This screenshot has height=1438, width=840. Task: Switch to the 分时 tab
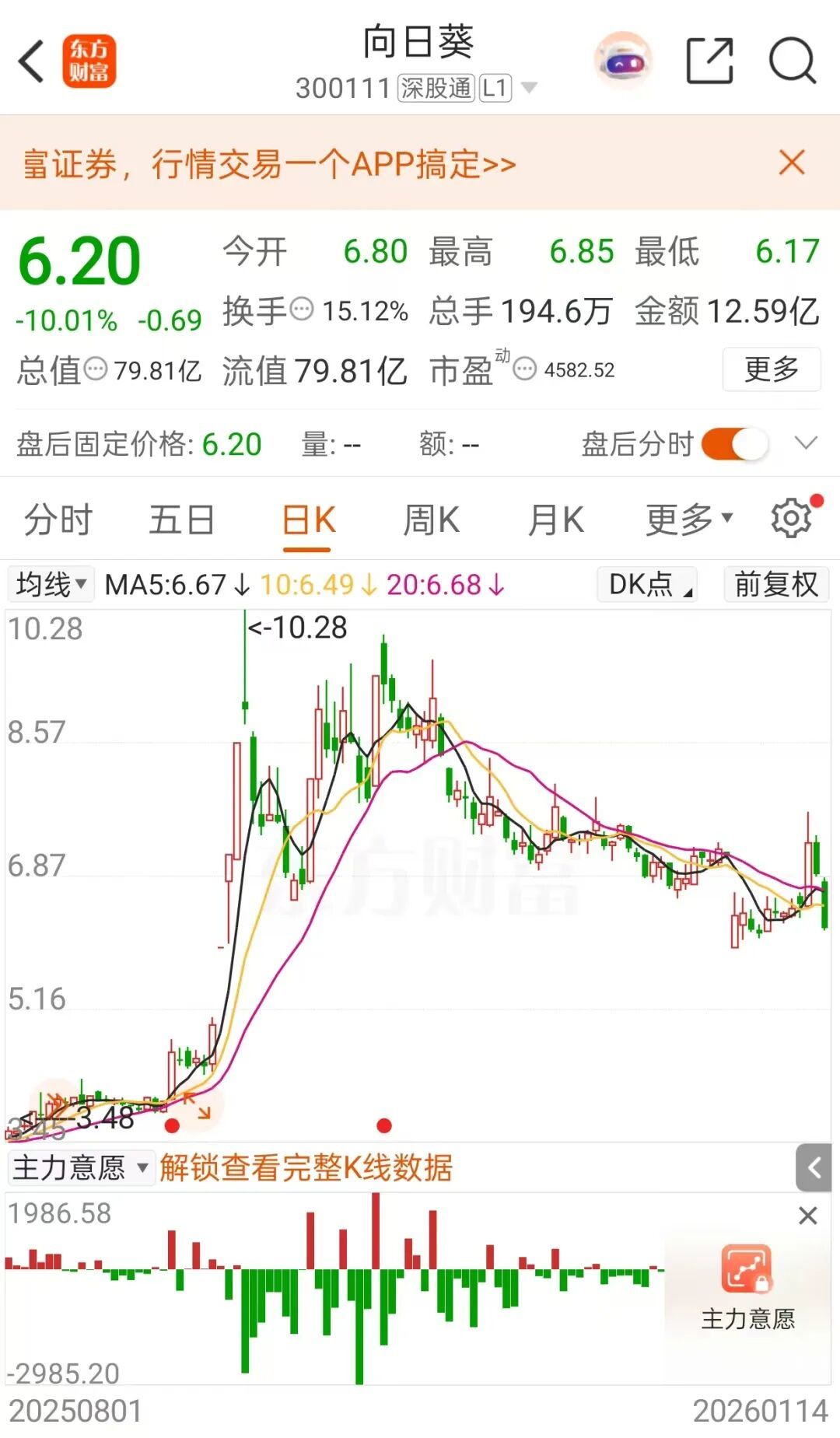[x=58, y=518]
